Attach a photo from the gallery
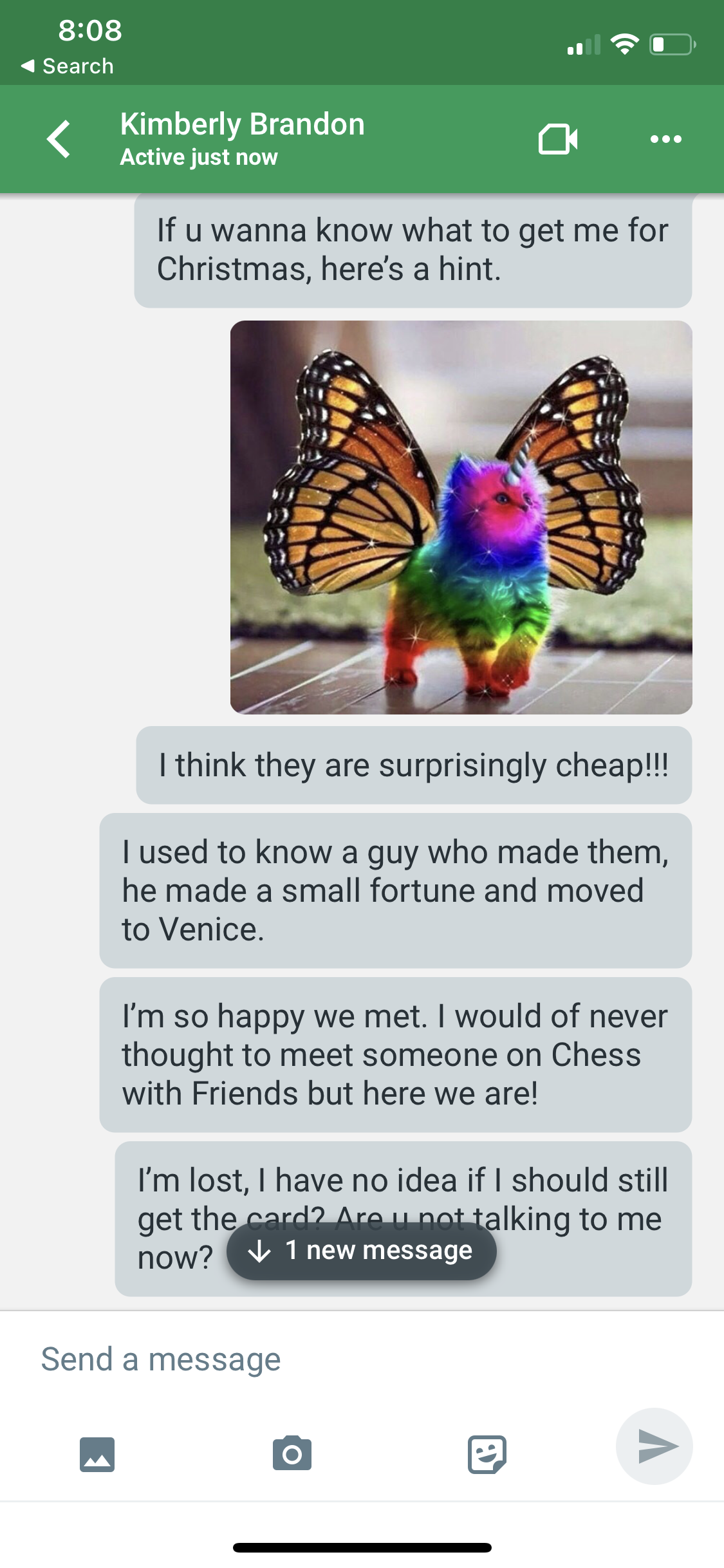The width and height of the screenshot is (724, 1568). click(x=97, y=1454)
